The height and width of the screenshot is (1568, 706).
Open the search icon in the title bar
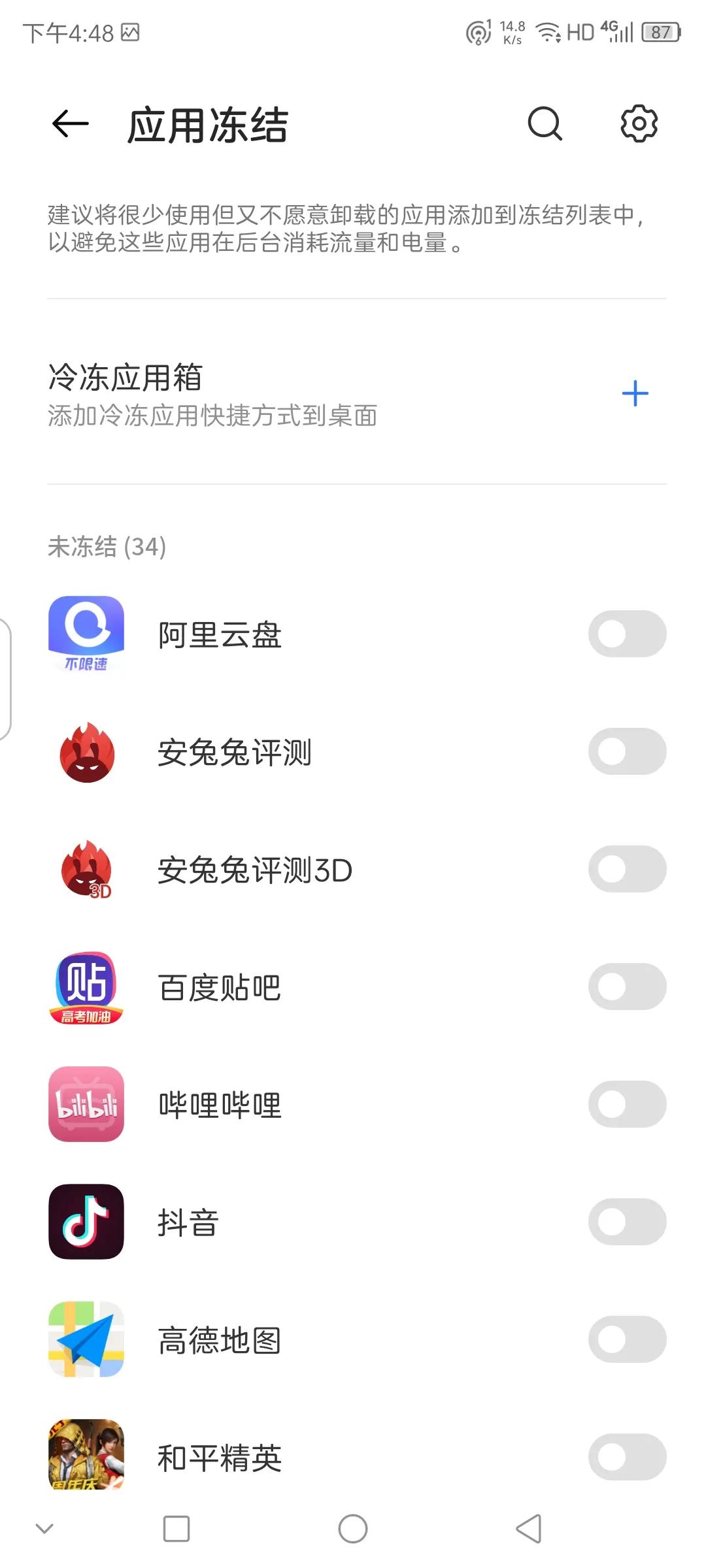pyautogui.click(x=545, y=124)
